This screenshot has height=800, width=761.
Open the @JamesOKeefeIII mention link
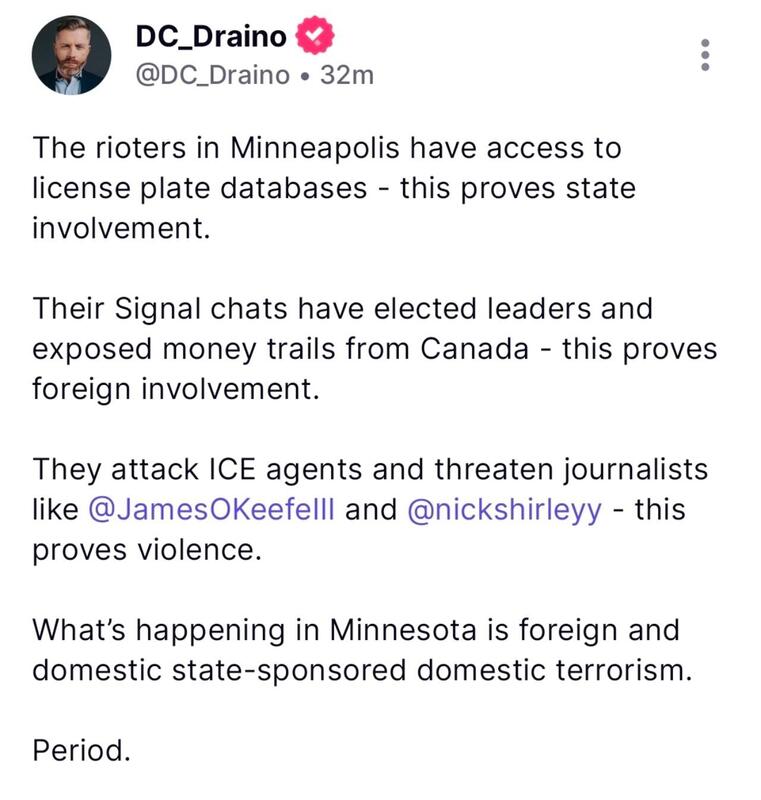[213, 510]
